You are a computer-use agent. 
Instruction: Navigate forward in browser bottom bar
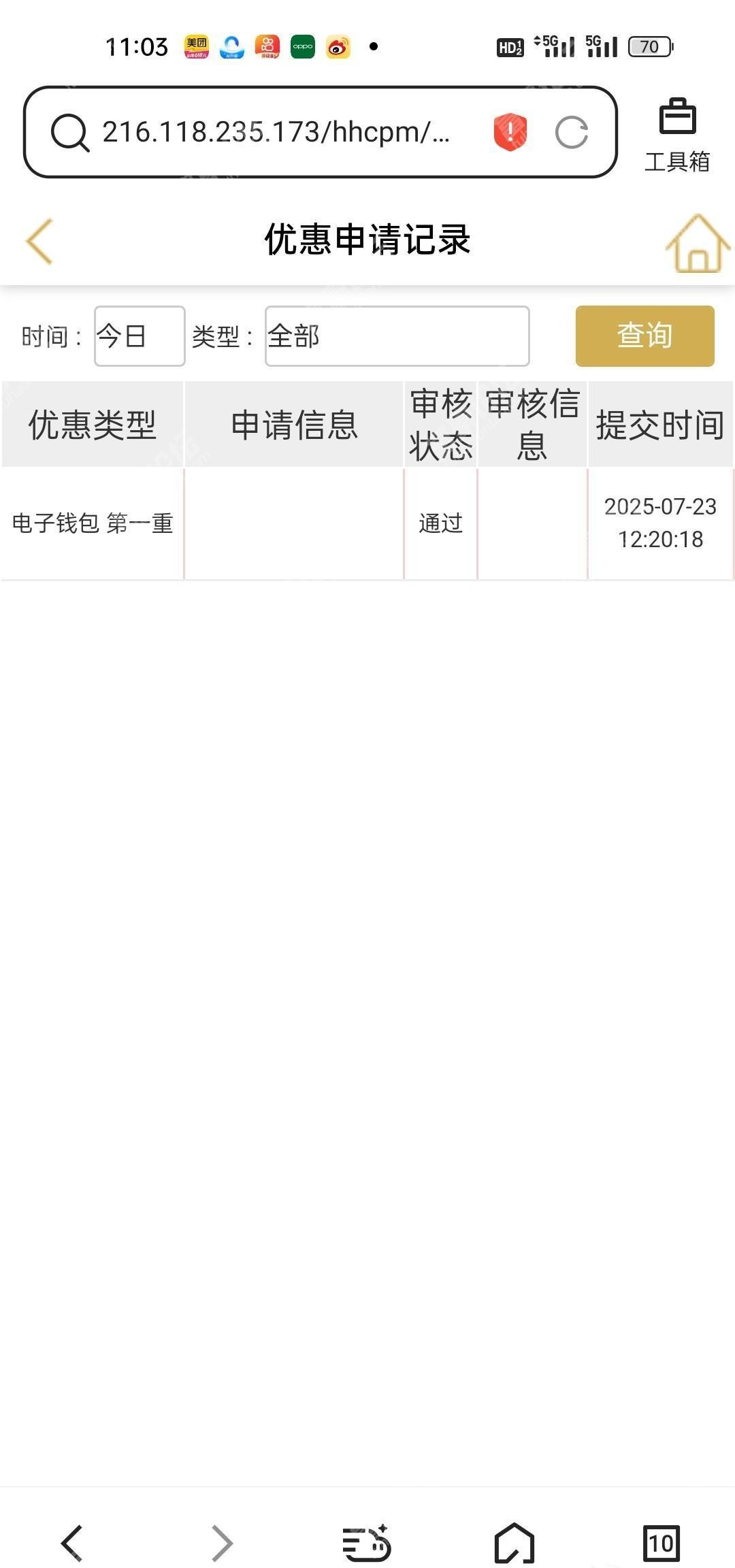click(222, 1542)
